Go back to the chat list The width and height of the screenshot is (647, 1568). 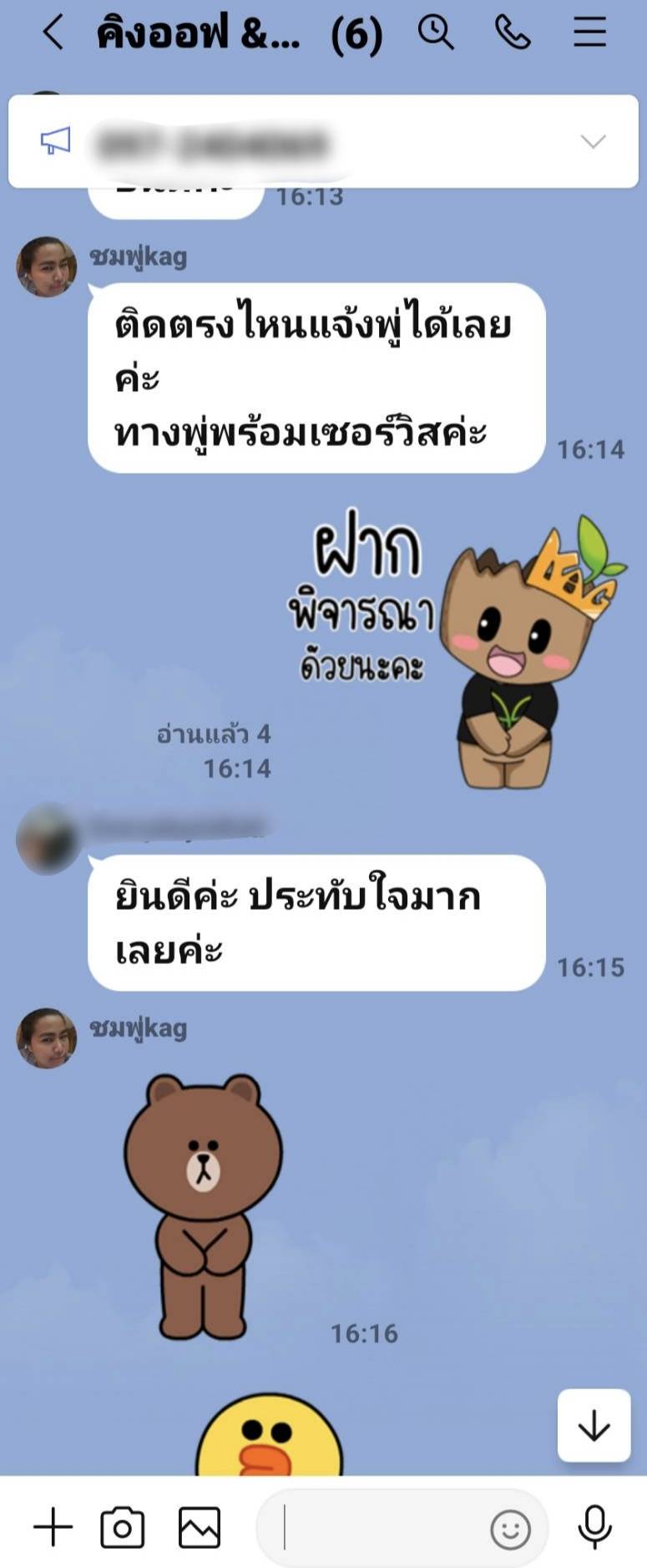point(53,33)
